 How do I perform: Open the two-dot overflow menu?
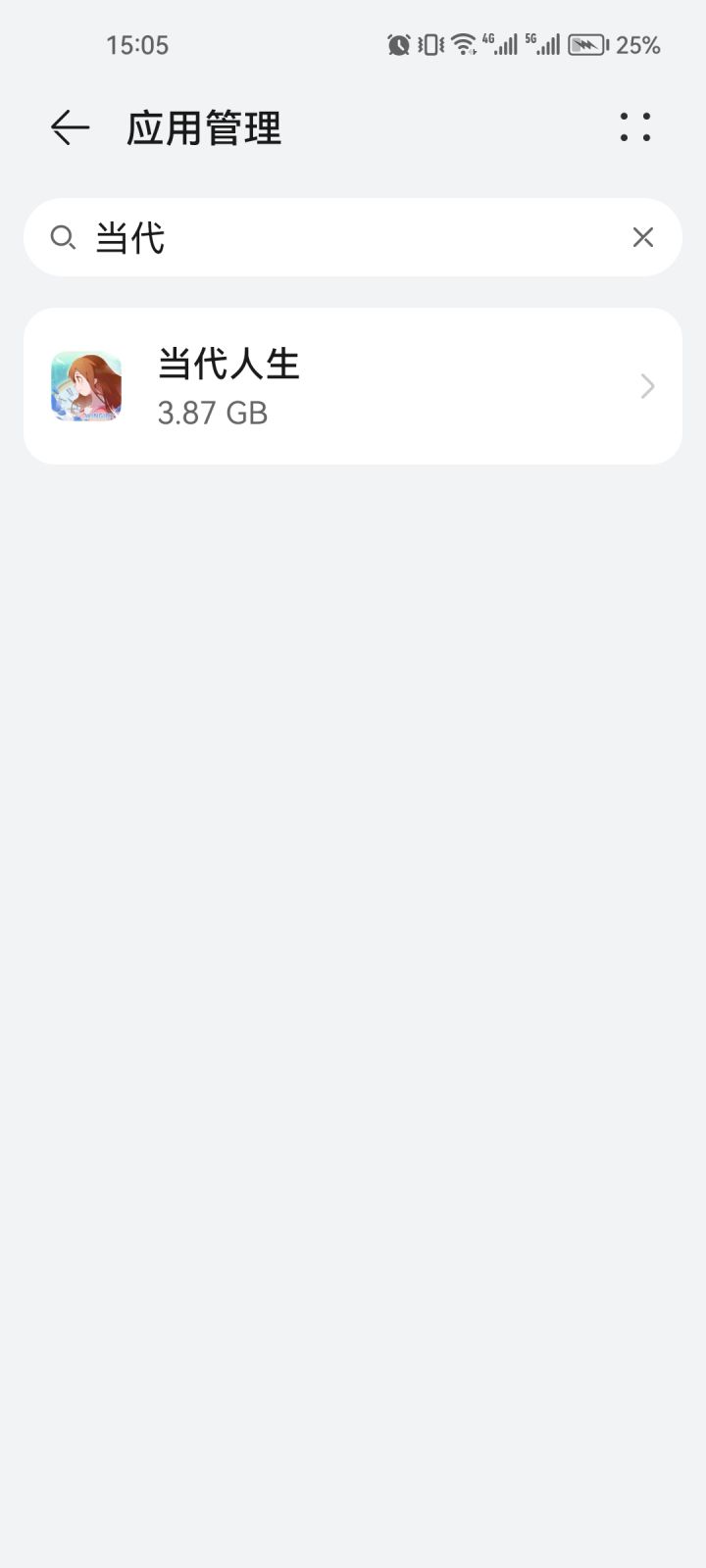(x=634, y=127)
